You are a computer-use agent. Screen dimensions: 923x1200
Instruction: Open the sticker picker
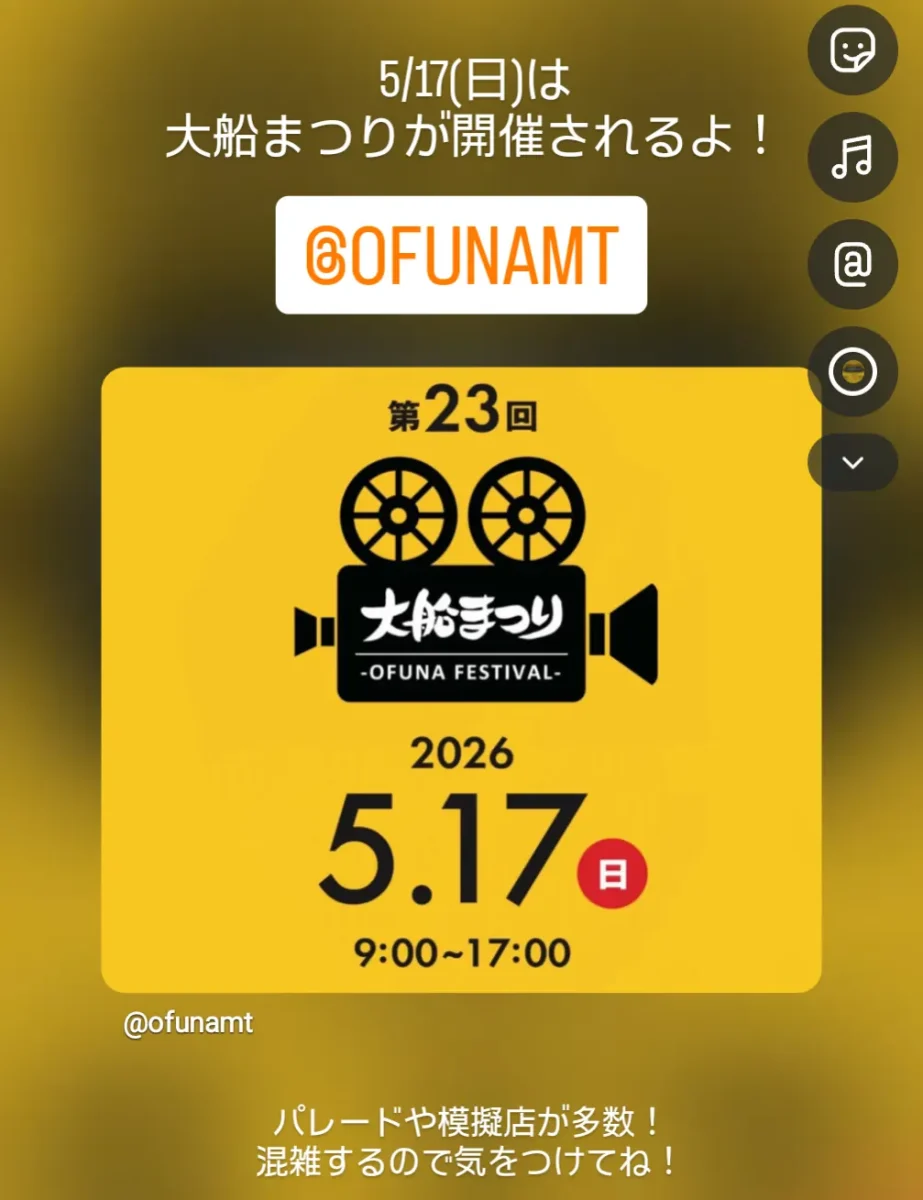[x=853, y=50]
